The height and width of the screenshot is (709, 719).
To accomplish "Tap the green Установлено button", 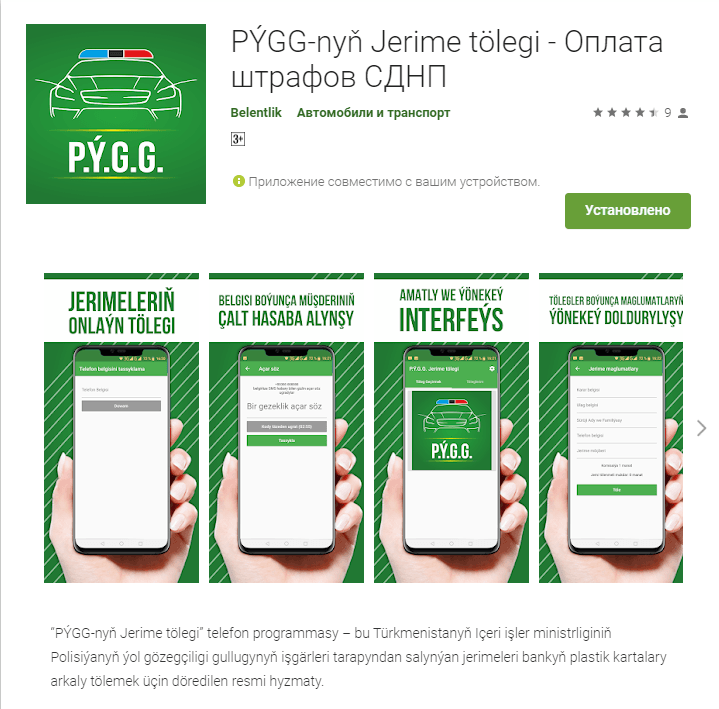I will click(x=627, y=211).
